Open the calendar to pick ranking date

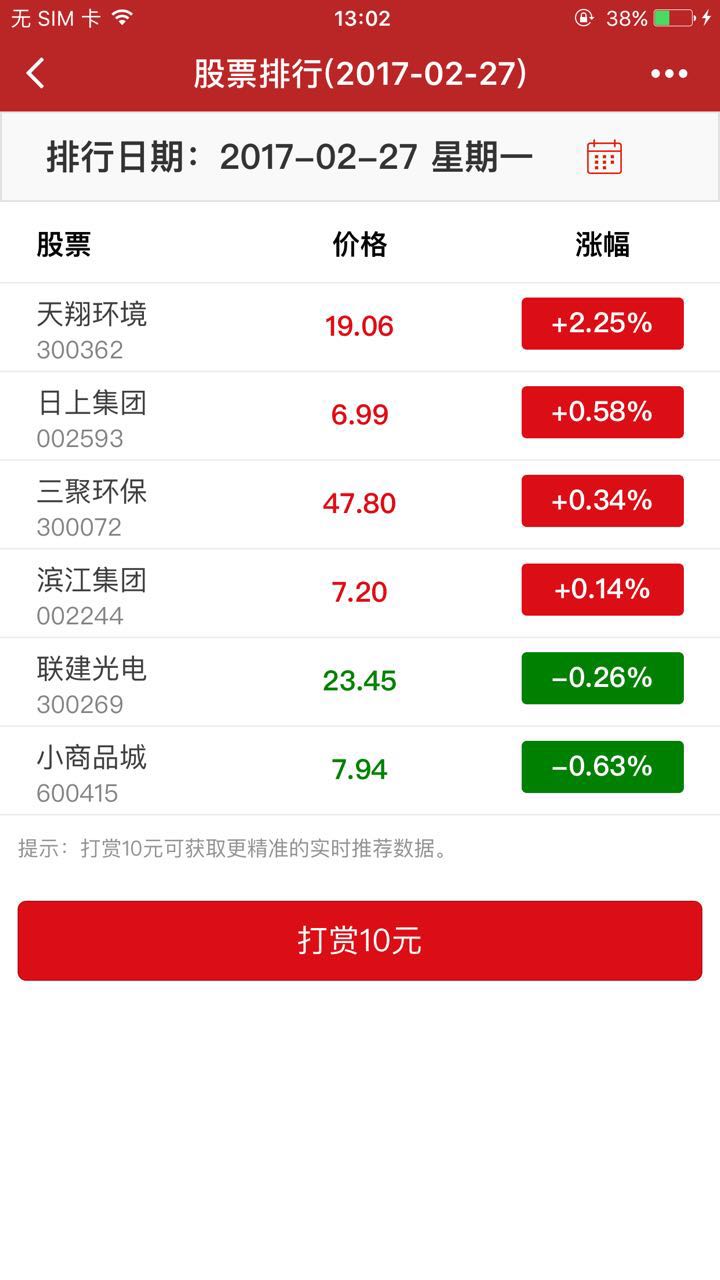pyautogui.click(x=604, y=157)
